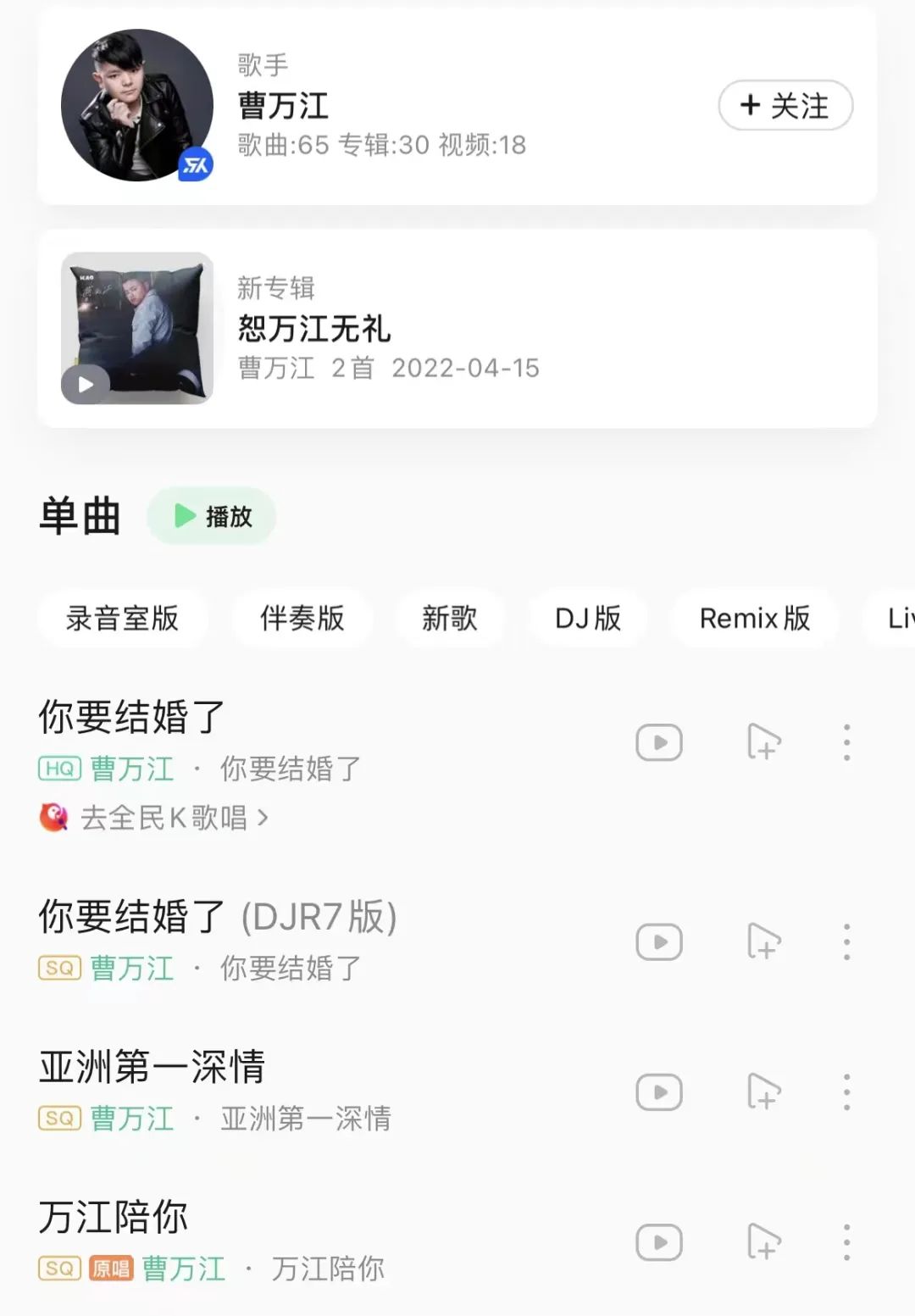Image resolution: width=915 pixels, height=1316 pixels.
Task: Enable the DJ版 filter
Action: 587,619
